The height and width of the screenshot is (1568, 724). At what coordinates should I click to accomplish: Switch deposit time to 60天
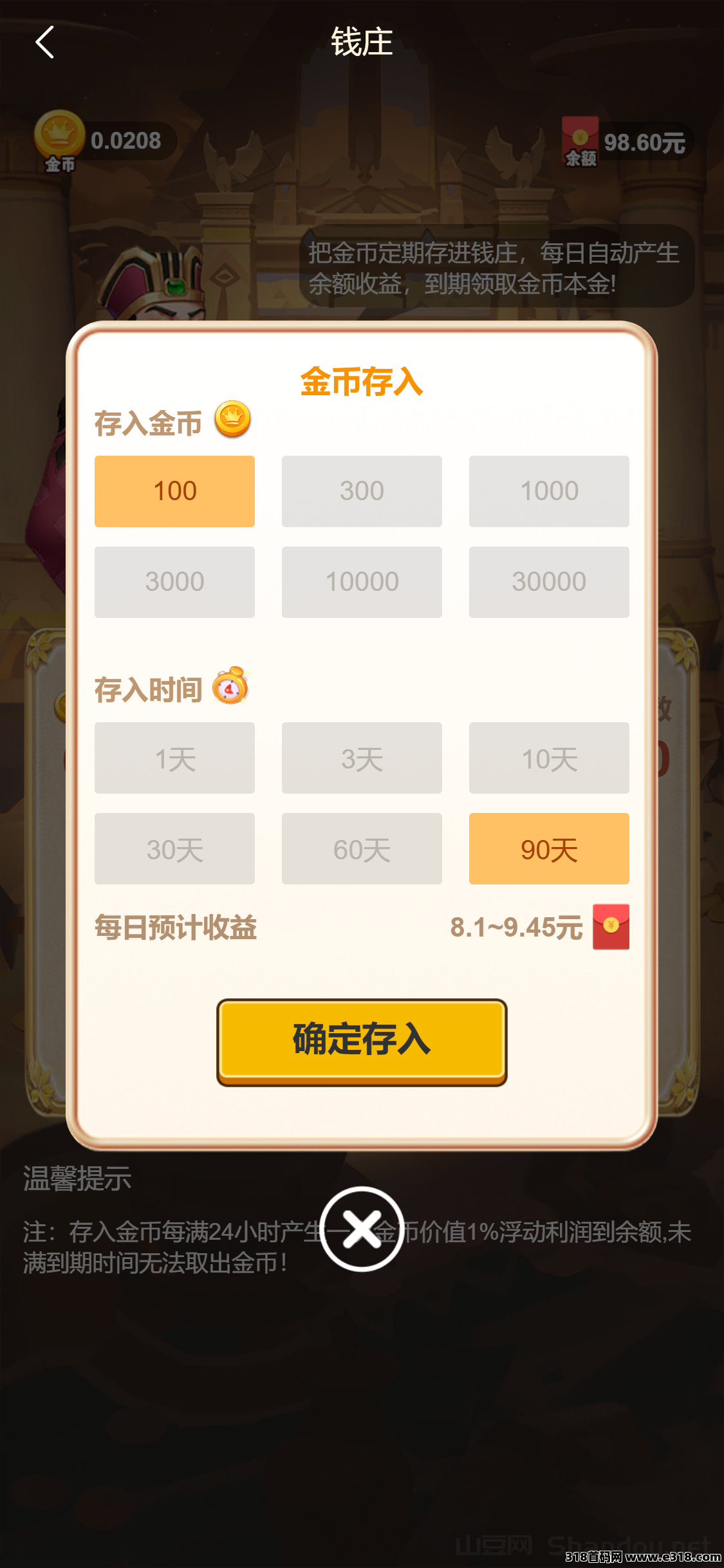pyautogui.click(x=362, y=848)
